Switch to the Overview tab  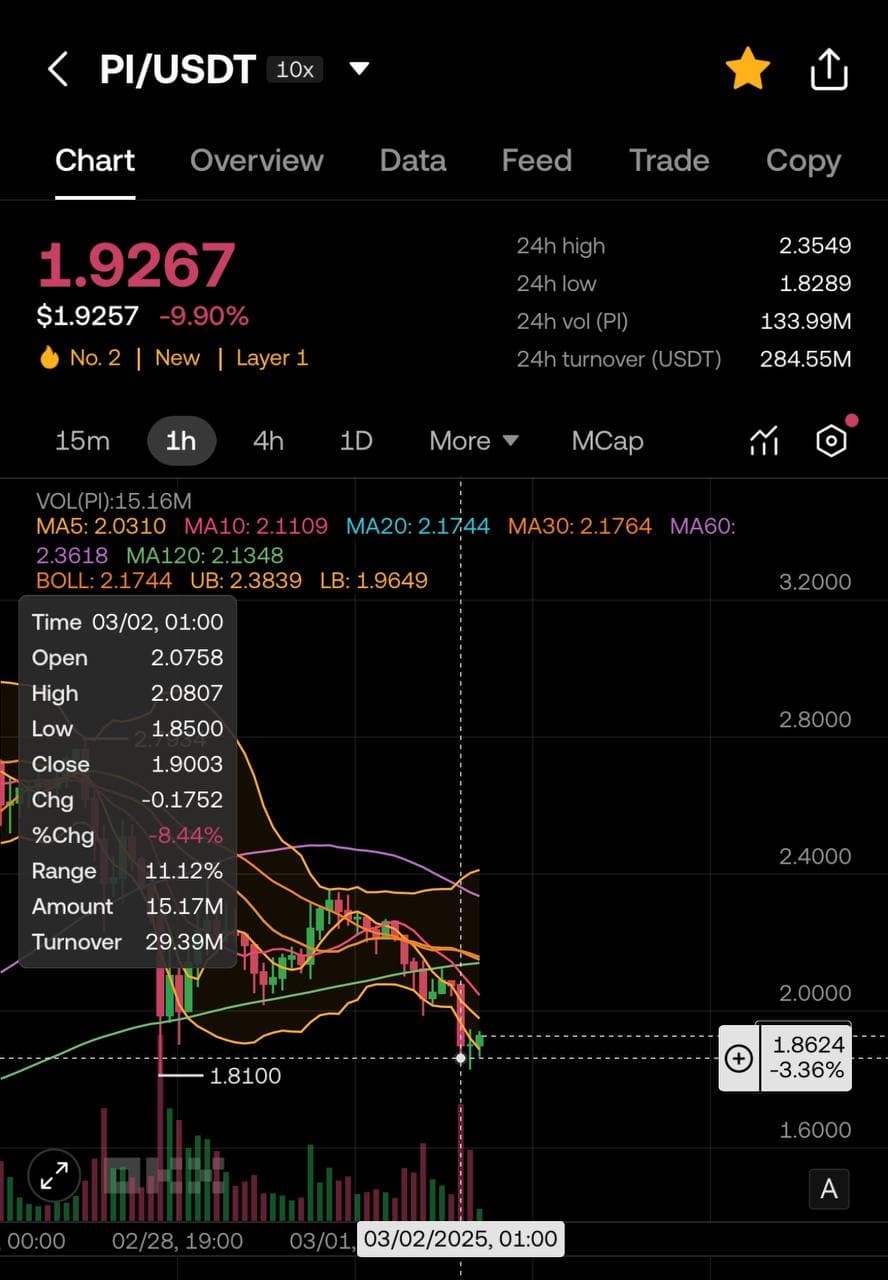pyautogui.click(x=256, y=161)
